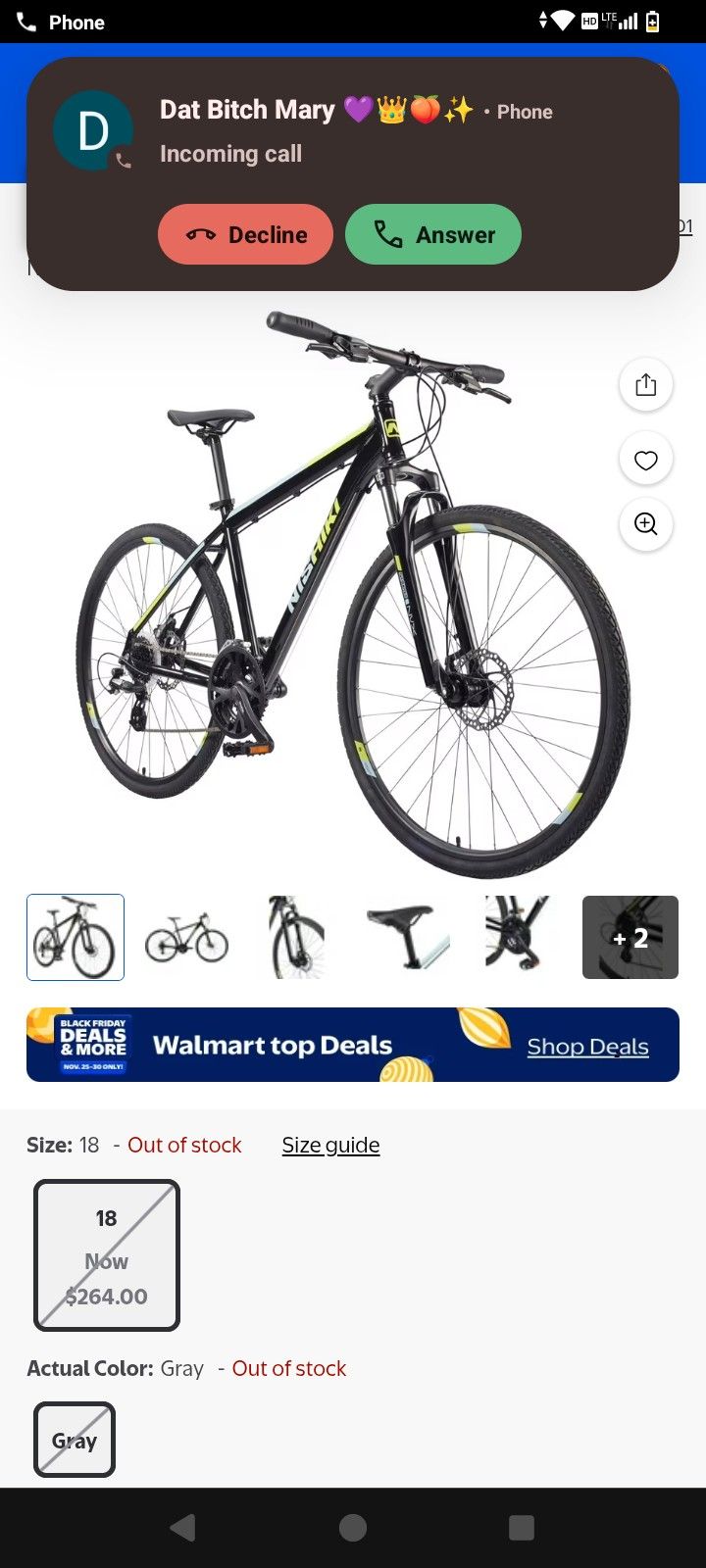Open Shop Deals from the banner
This screenshot has height=1568, width=706.
coord(587,1046)
